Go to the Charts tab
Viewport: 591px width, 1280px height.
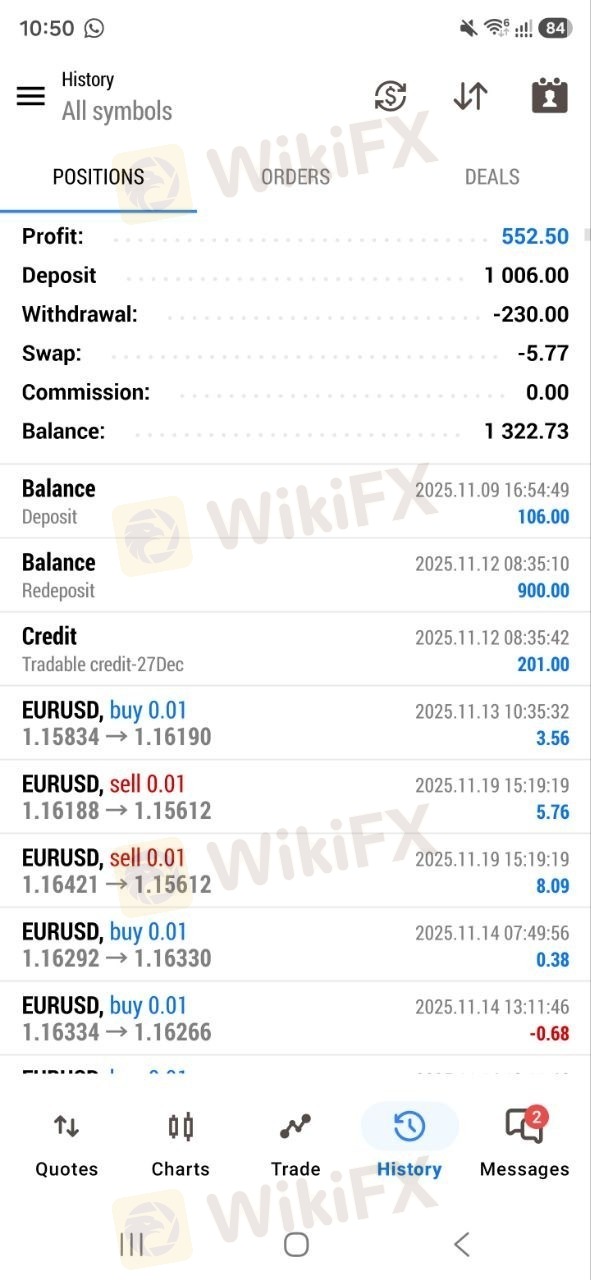[180, 1144]
